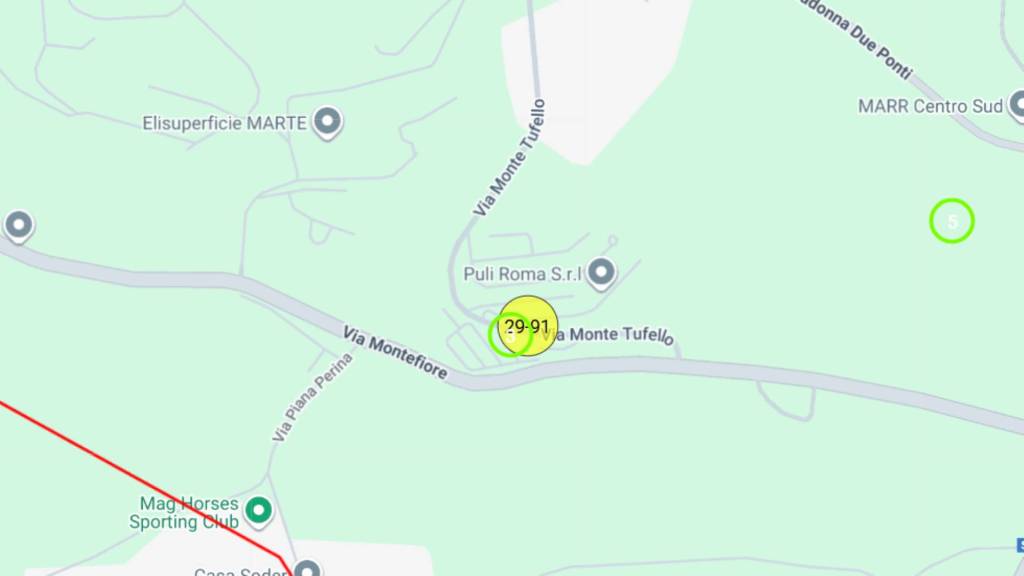Open the Elisuperficie MARTE place marker
This screenshot has width=1024, height=576.
click(x=326, y=122)
